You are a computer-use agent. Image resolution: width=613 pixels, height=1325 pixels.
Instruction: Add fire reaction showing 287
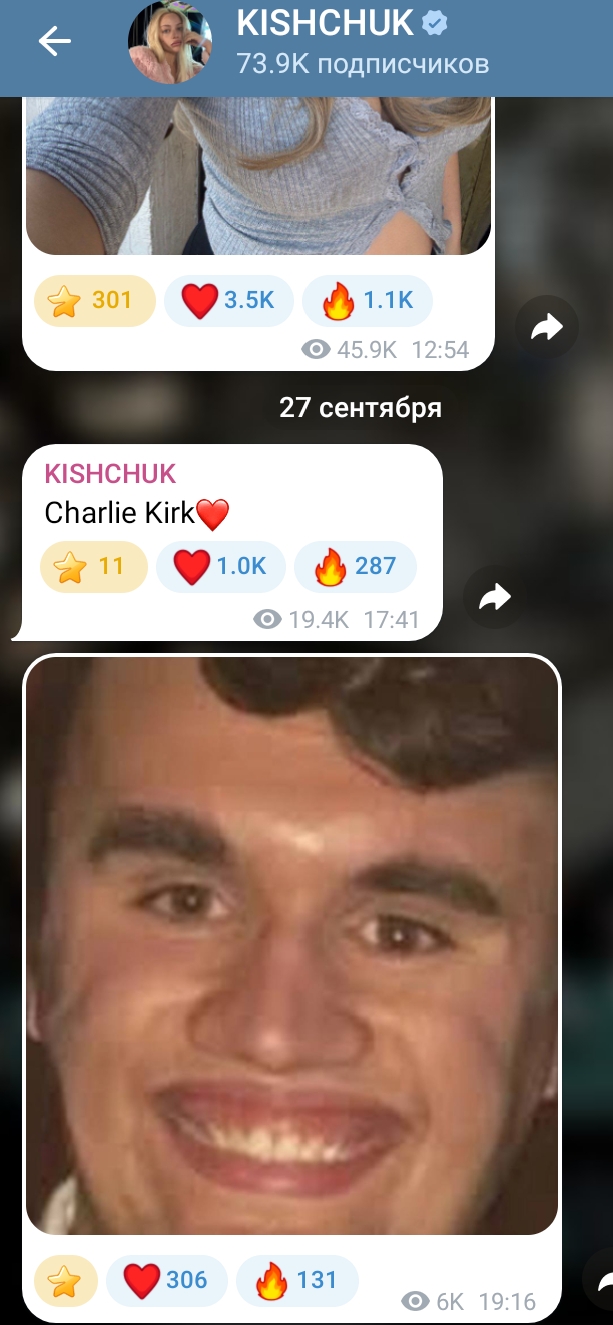(x=355, y=566)
